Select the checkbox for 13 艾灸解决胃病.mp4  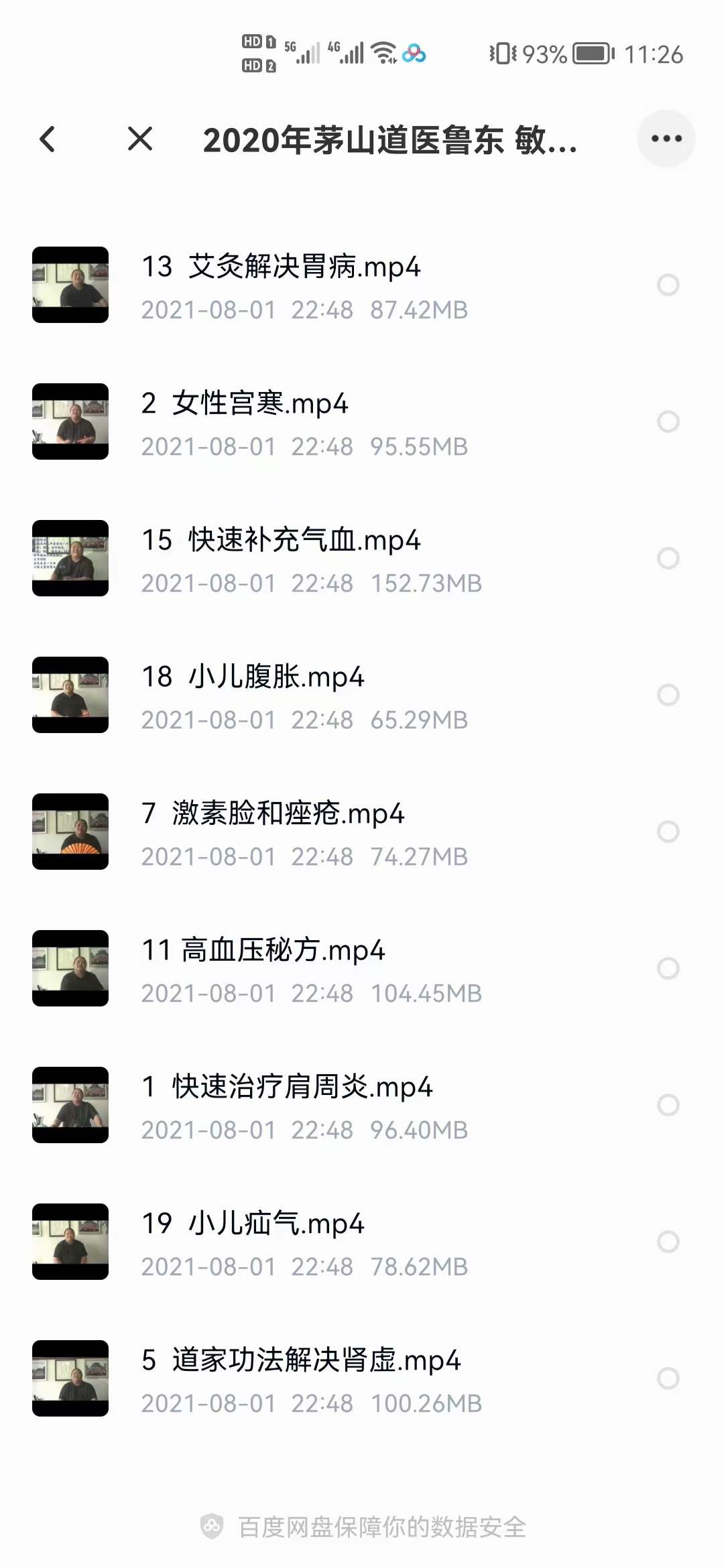[x=668, y=285]
